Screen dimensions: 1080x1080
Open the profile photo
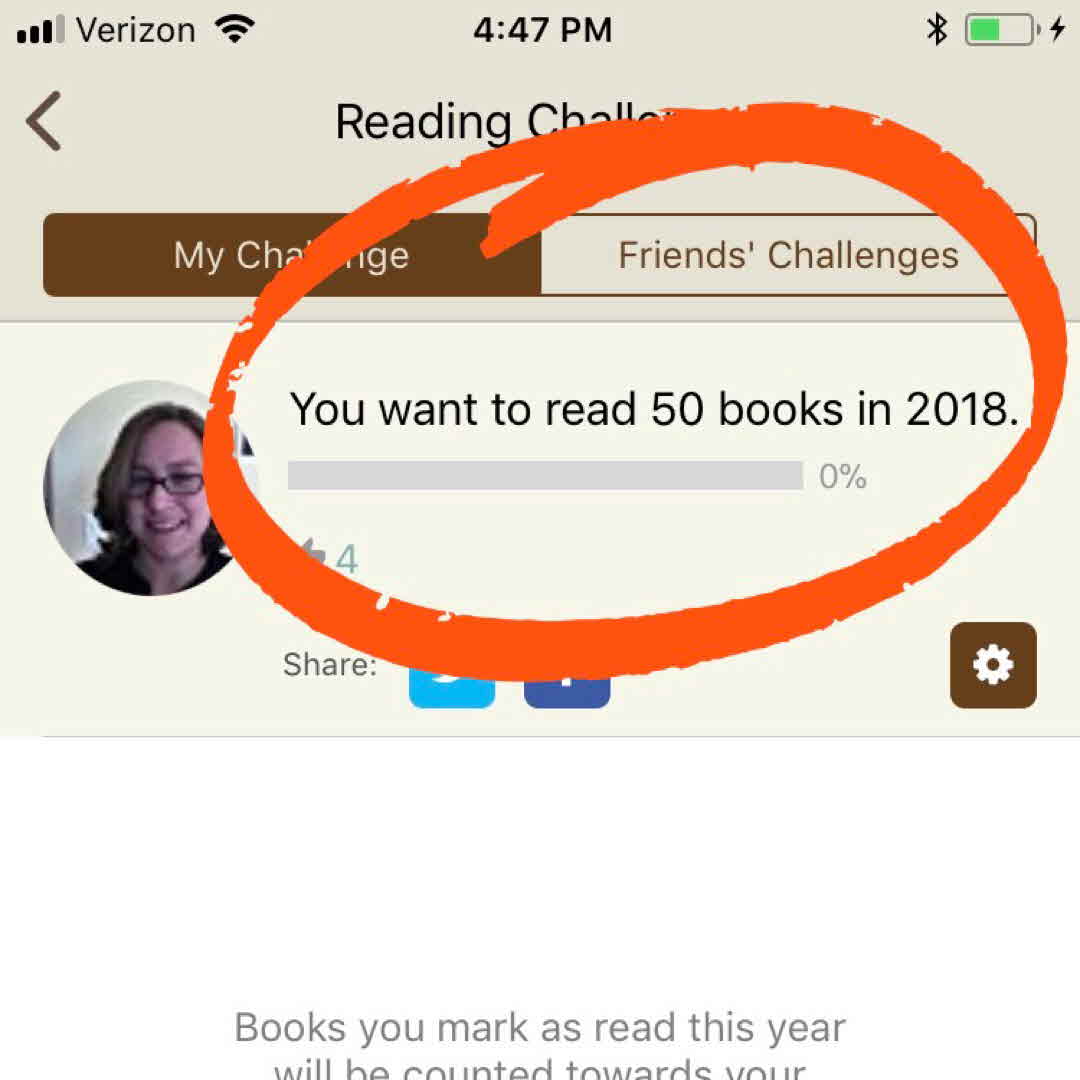coord(140,488)
